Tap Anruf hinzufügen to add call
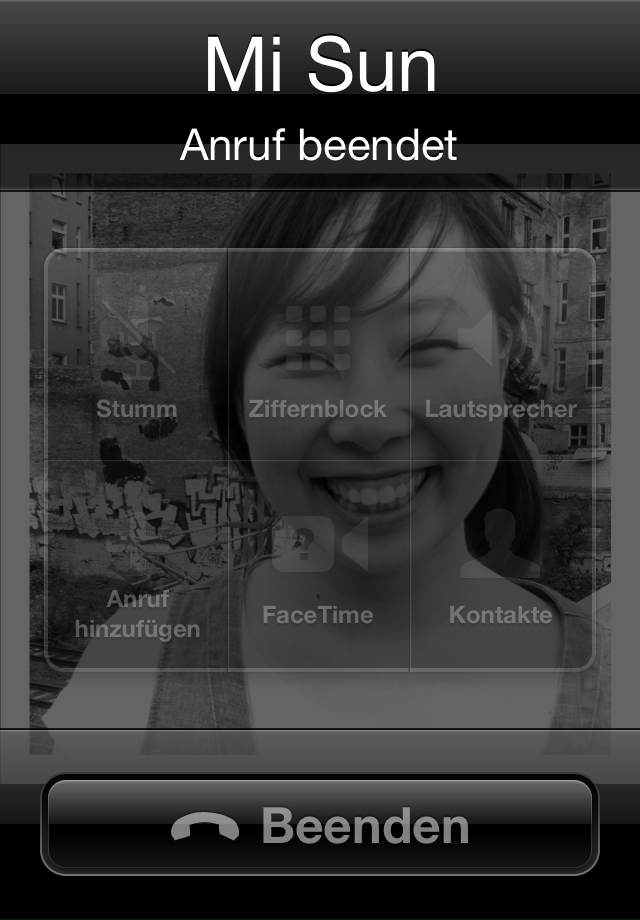Screen dimensions: 640x920 pyautogui.click(x=137, y=565)
